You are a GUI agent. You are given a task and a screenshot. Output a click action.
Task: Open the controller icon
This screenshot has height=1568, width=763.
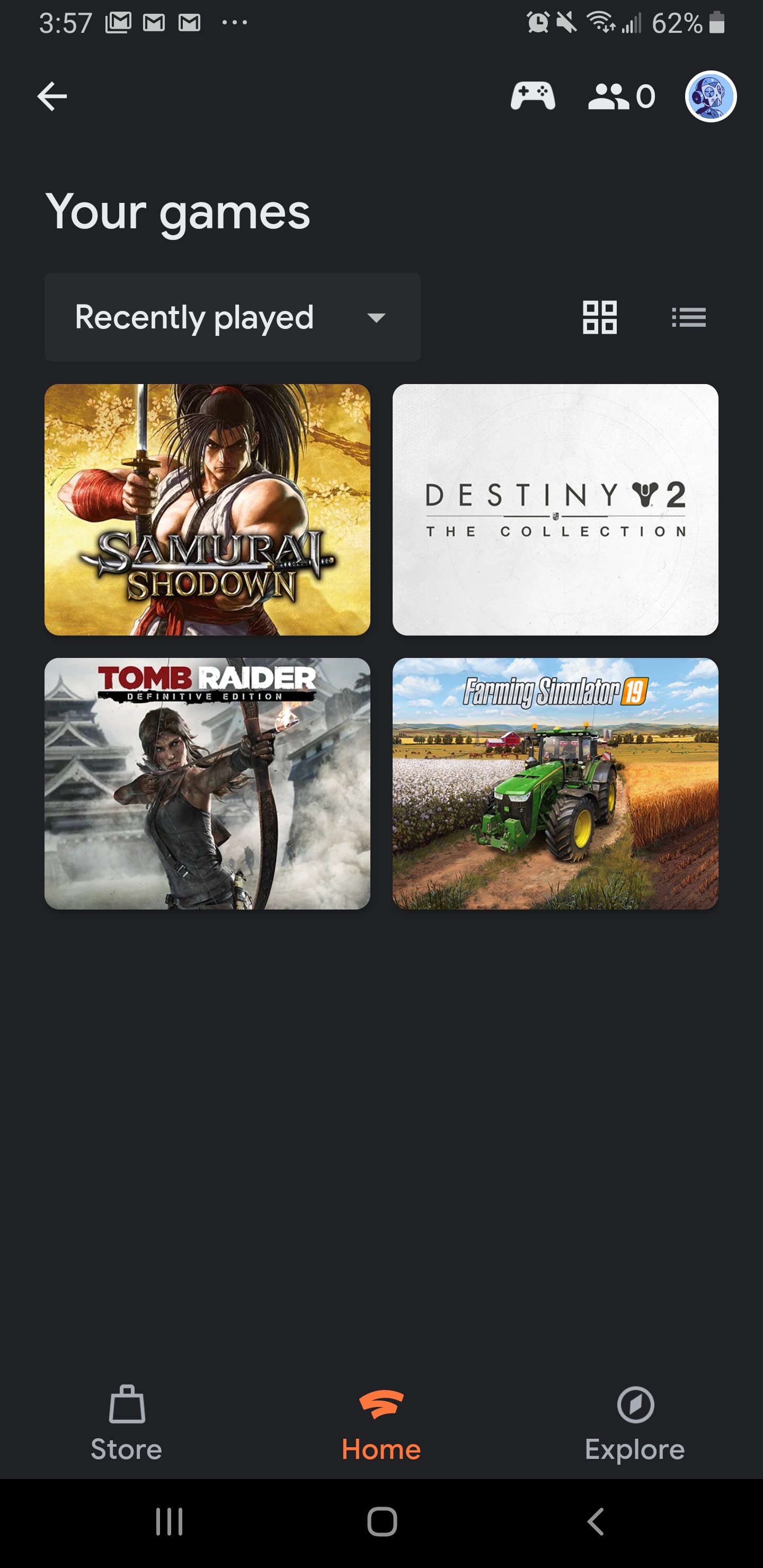[x=533, y=96]
